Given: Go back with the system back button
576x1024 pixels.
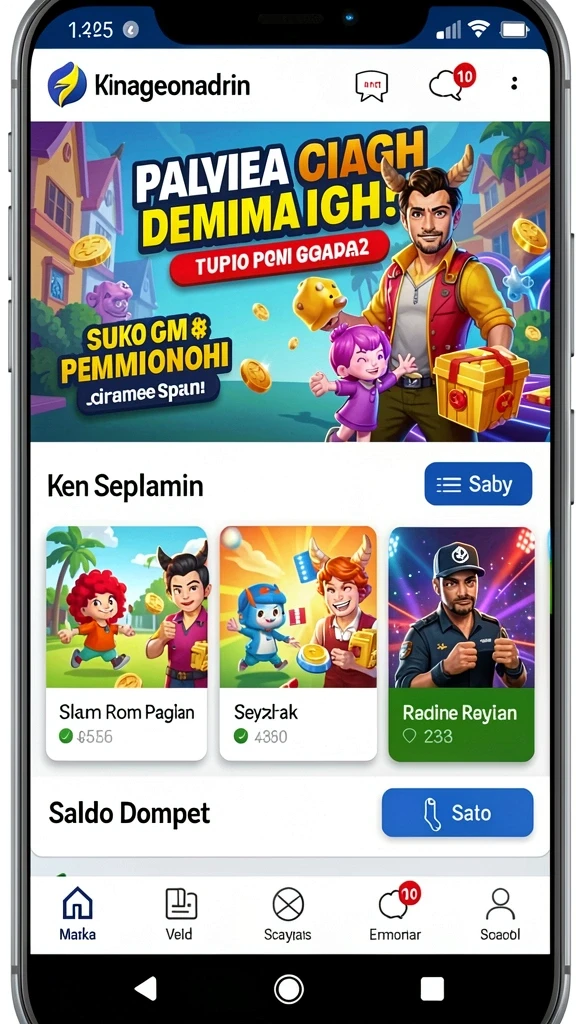Looking at the screenshot, I should [146, 989].
